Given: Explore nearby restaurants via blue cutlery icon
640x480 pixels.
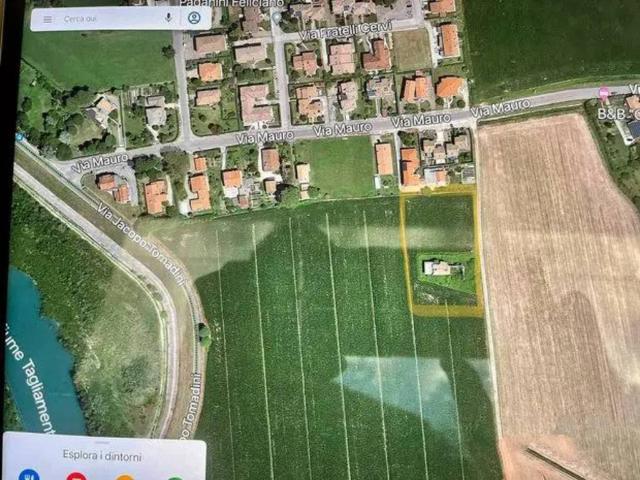Looking at the screenshot, I should click(x=29, y=475).
